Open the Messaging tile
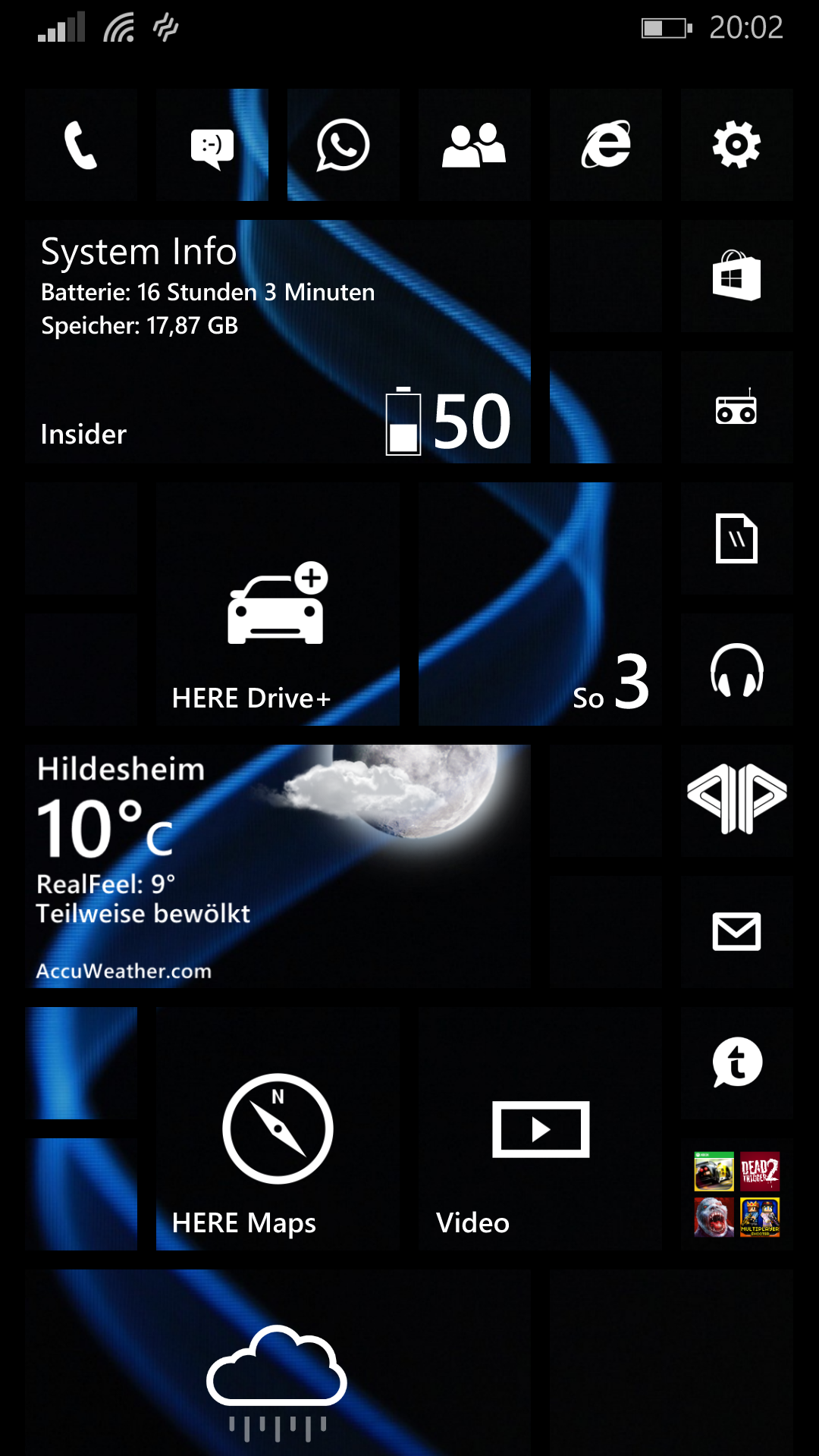This screenshot has height=1456, width=819. tap(212, 145)
